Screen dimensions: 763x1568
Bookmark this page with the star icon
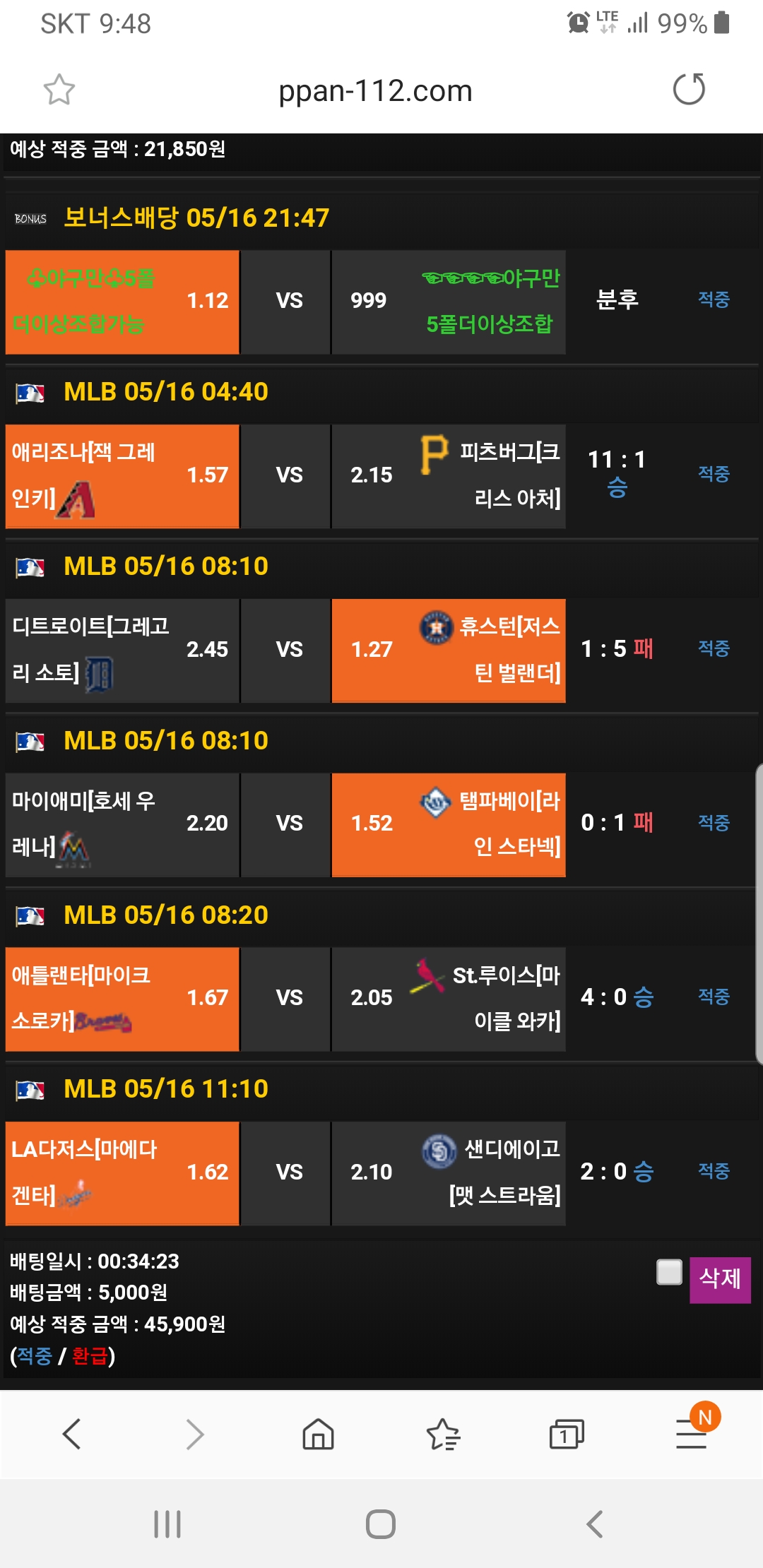pos(59,90)
